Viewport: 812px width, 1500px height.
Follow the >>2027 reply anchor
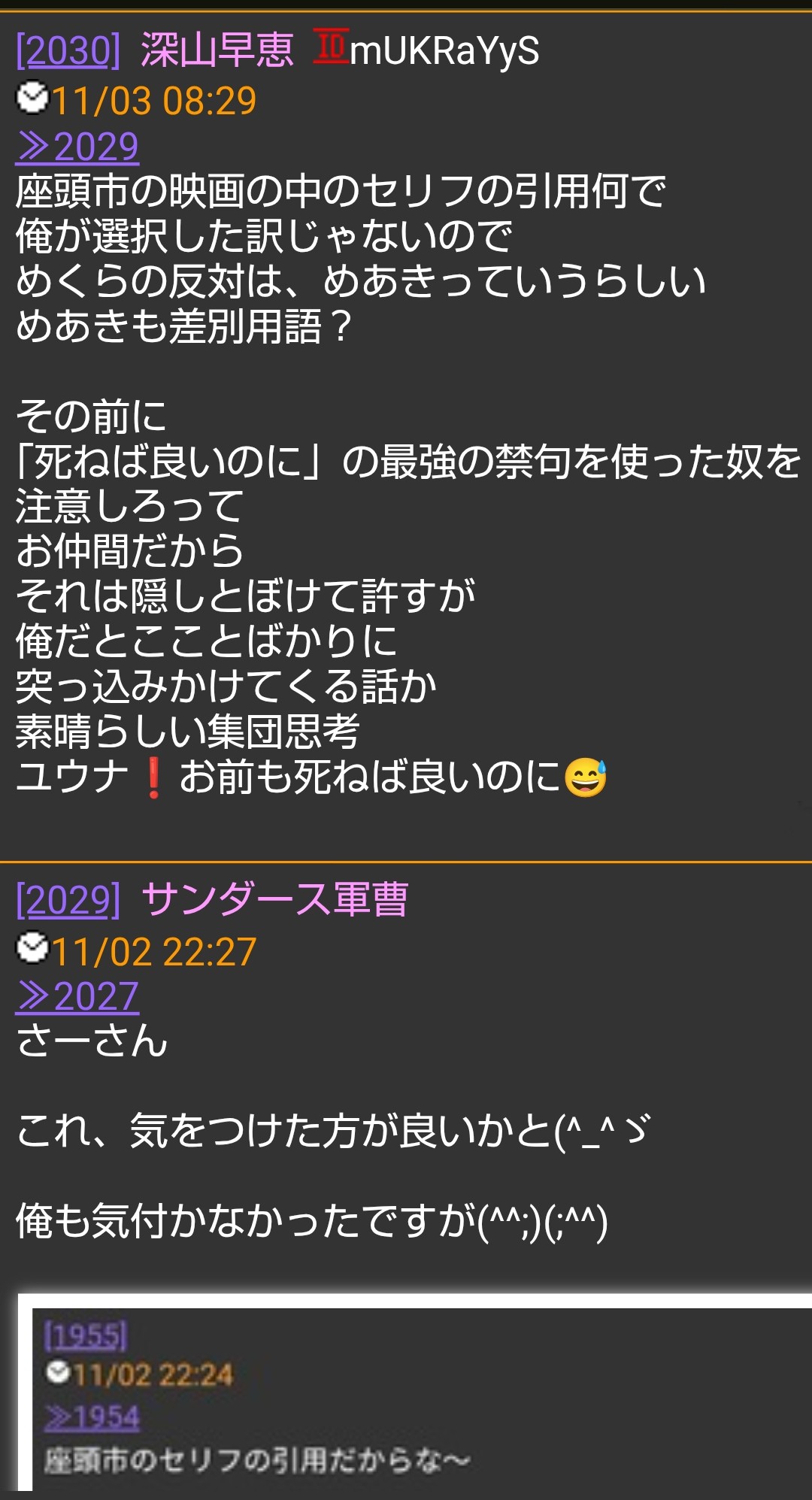pos(77,997)
